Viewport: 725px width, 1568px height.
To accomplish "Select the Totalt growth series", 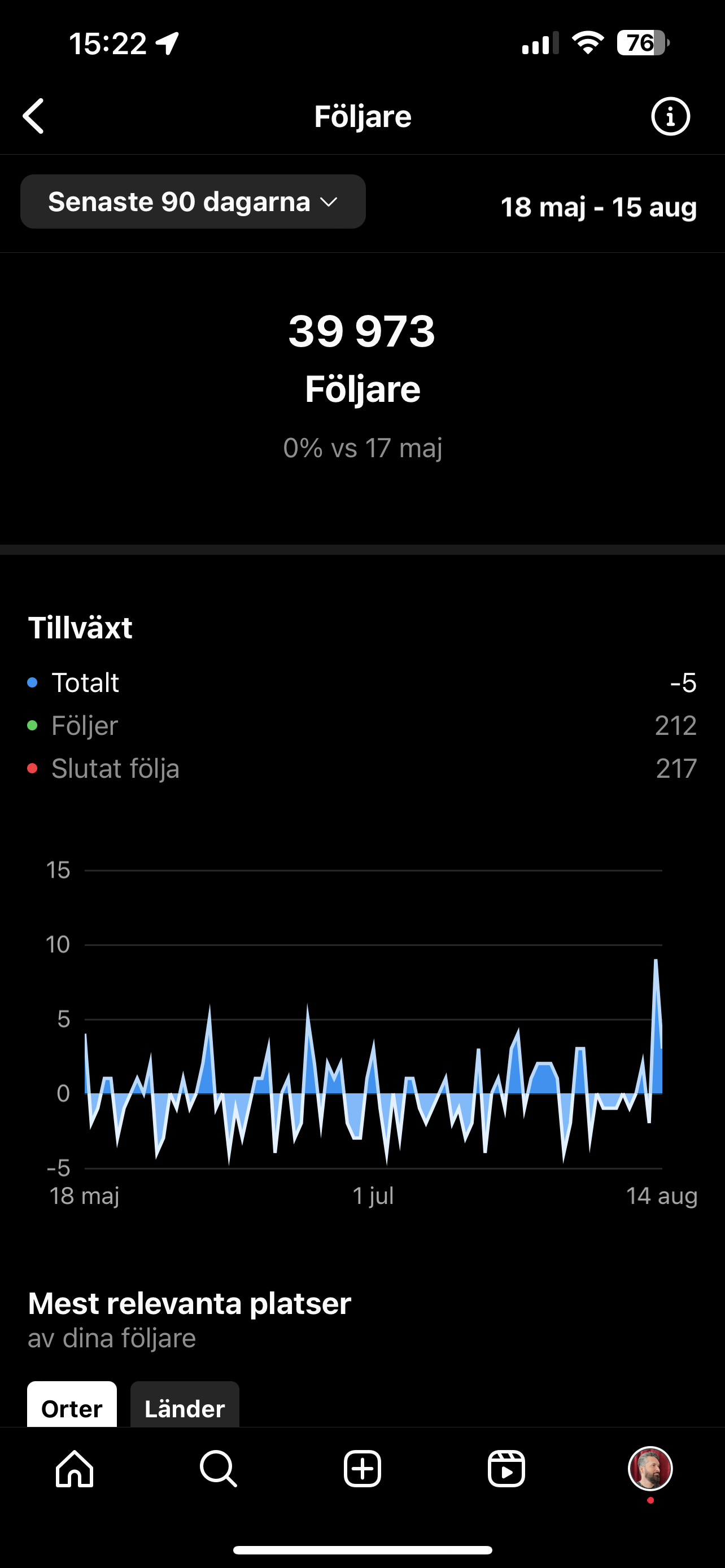I will pyautogui.click(x=362, y=682).
